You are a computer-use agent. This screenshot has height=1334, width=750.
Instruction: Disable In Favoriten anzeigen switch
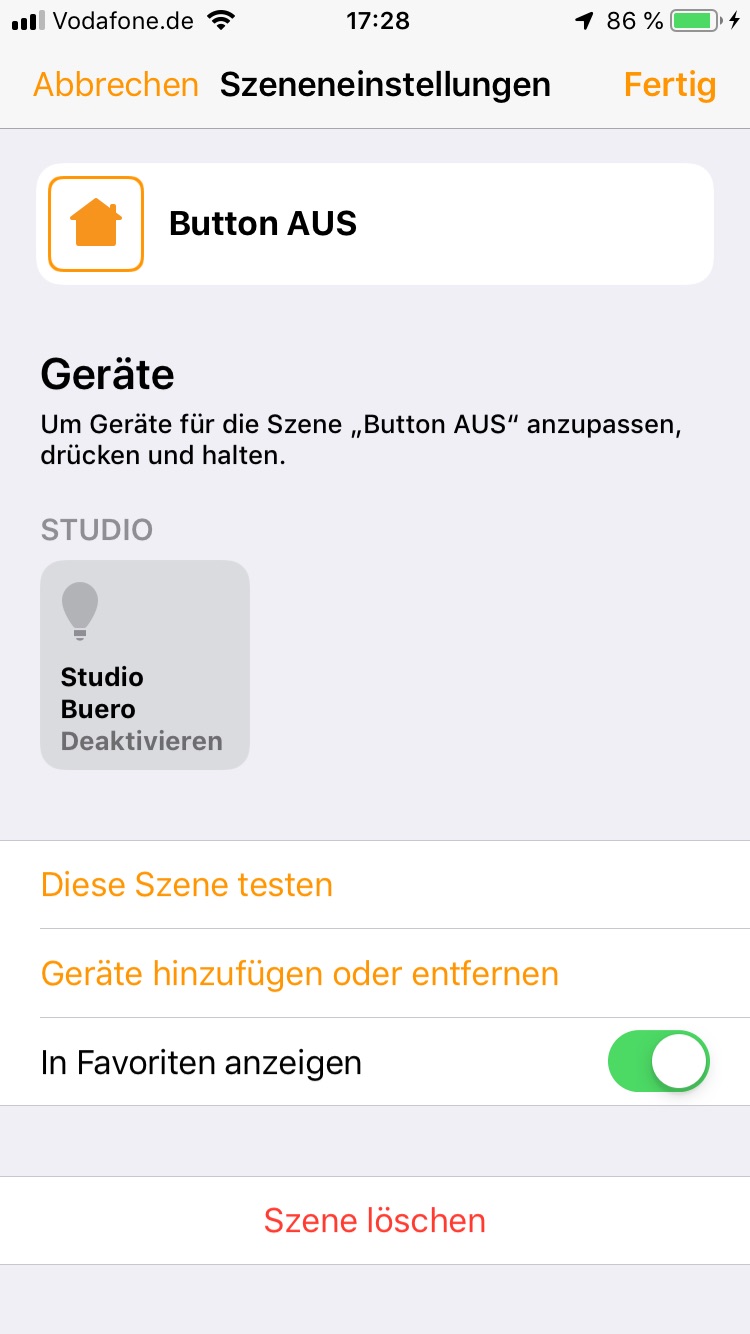click(658, 1061)
